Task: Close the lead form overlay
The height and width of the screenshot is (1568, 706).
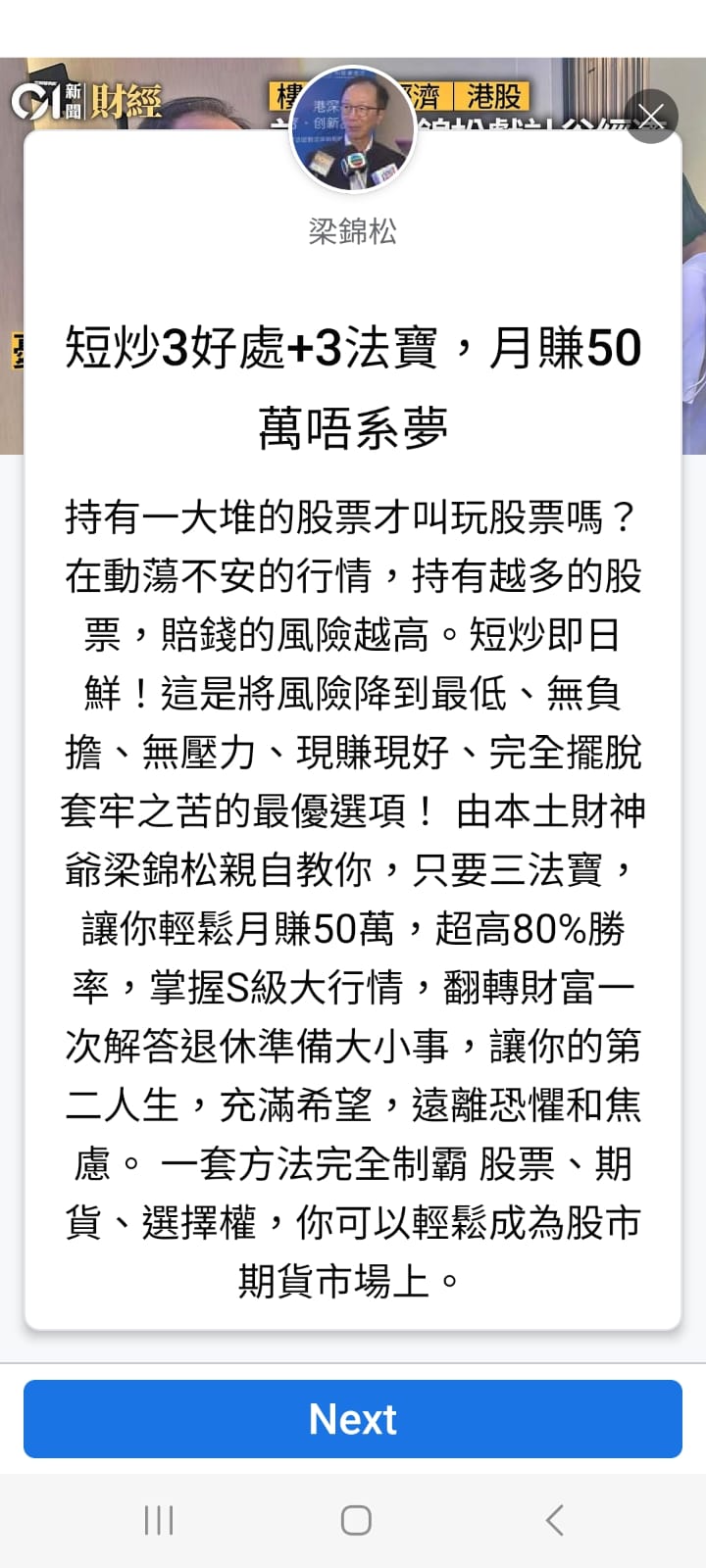Action: point(651,117)
